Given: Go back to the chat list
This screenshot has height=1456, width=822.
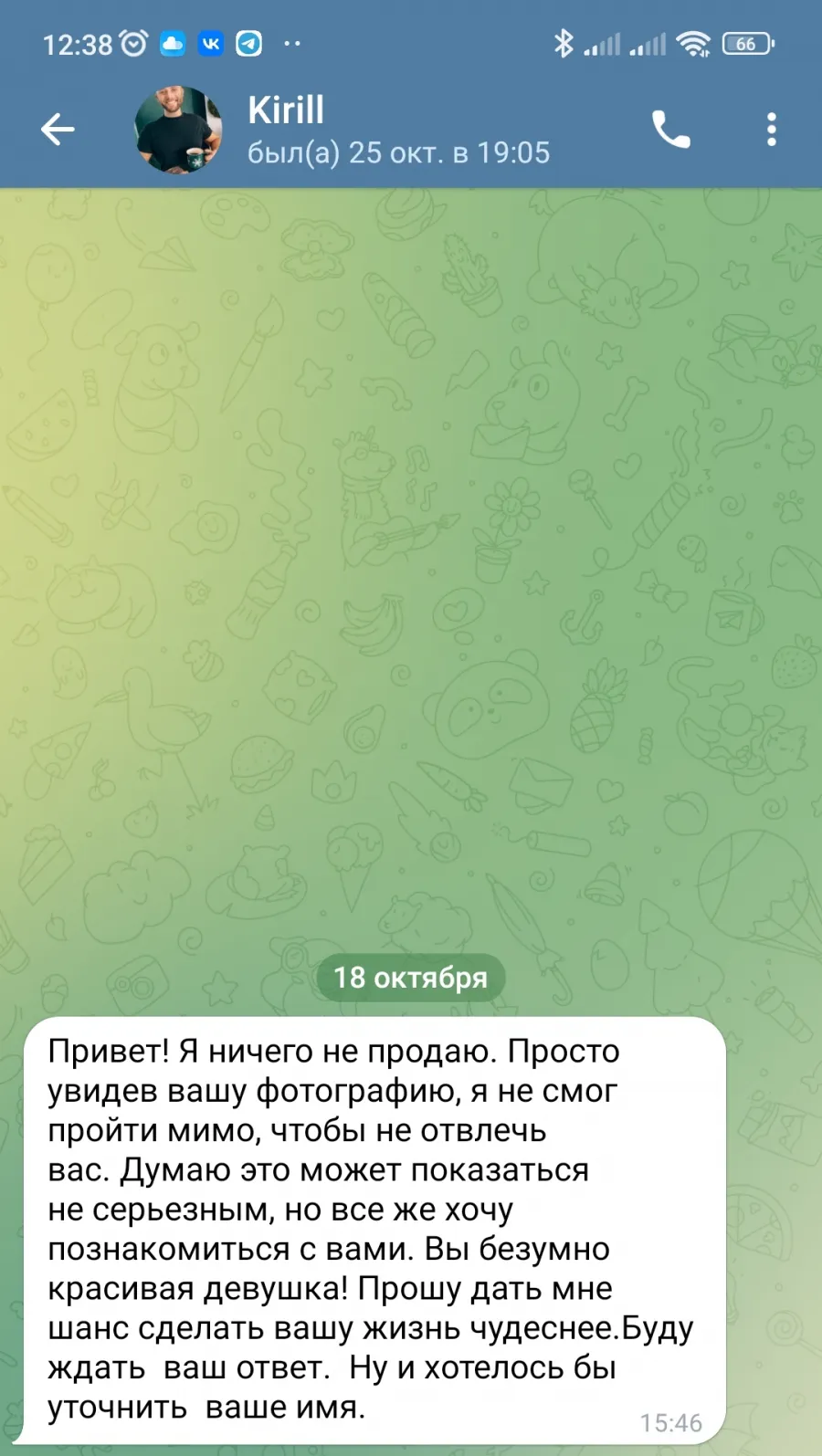Looking at the screenshot, I should (x=58, y=130).
